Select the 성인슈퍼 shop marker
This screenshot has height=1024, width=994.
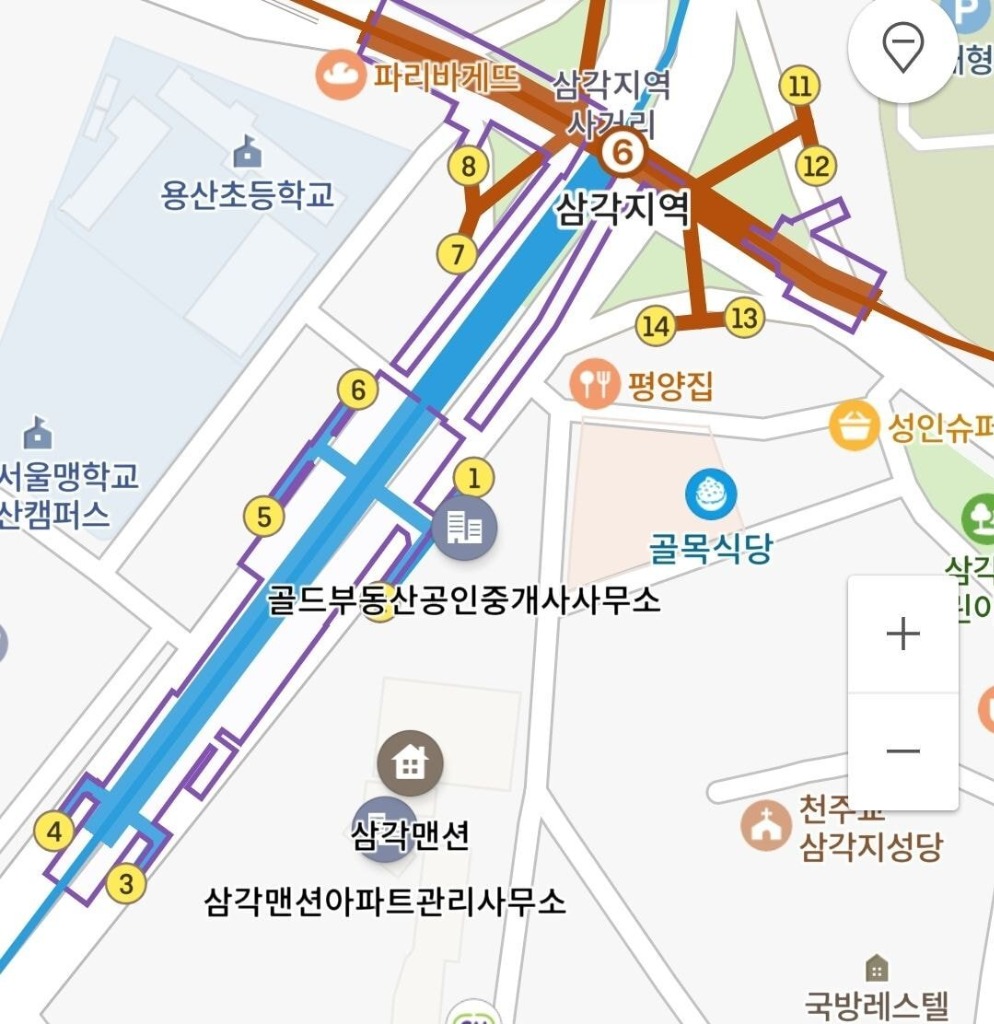pyautogui.click(x=855, y=426)
